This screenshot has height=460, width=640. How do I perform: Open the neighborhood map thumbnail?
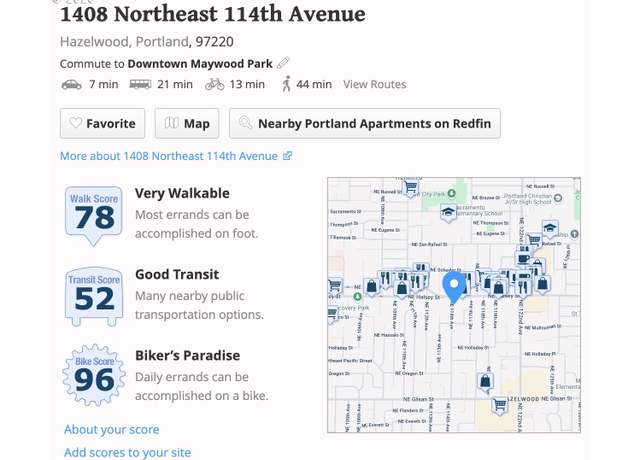454,305
